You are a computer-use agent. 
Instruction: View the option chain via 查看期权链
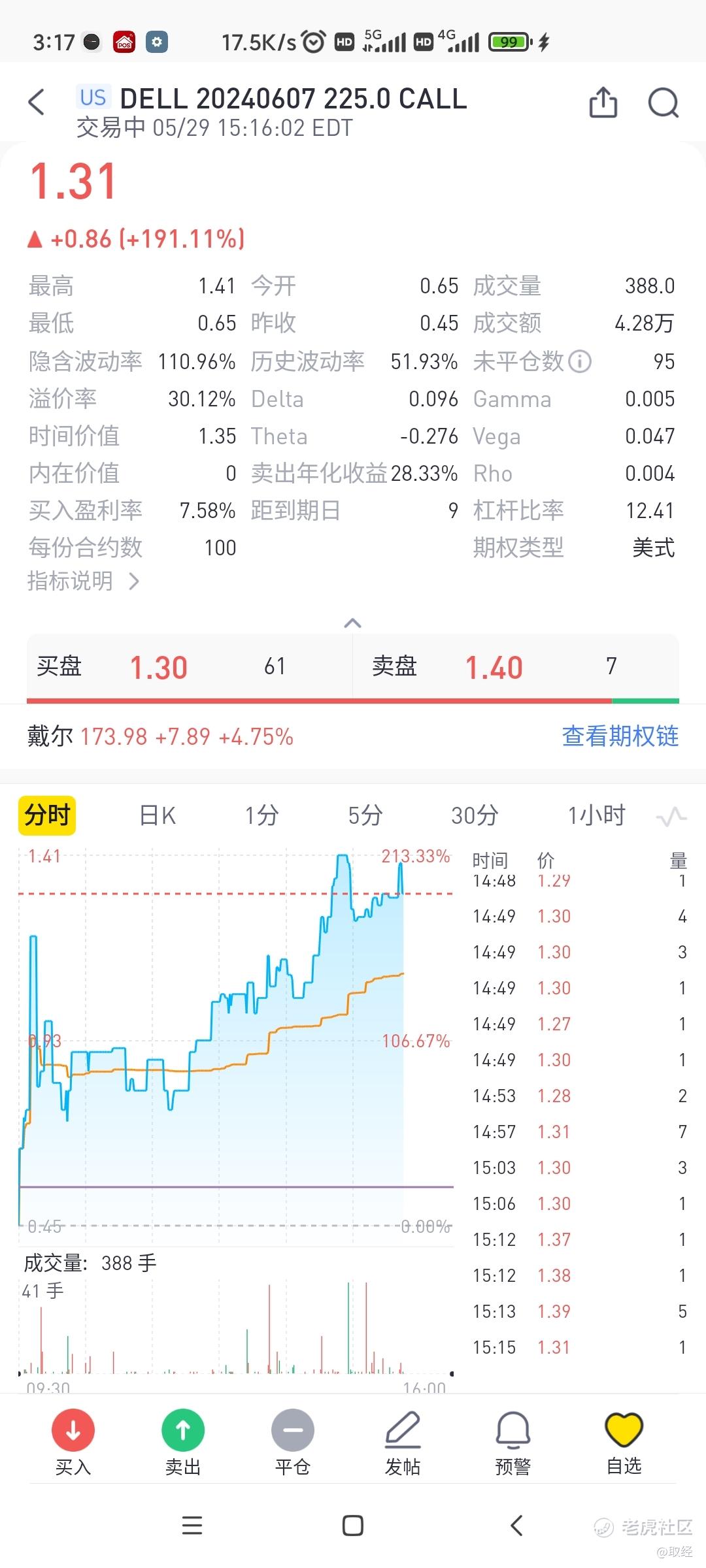[x=620, y=736]
